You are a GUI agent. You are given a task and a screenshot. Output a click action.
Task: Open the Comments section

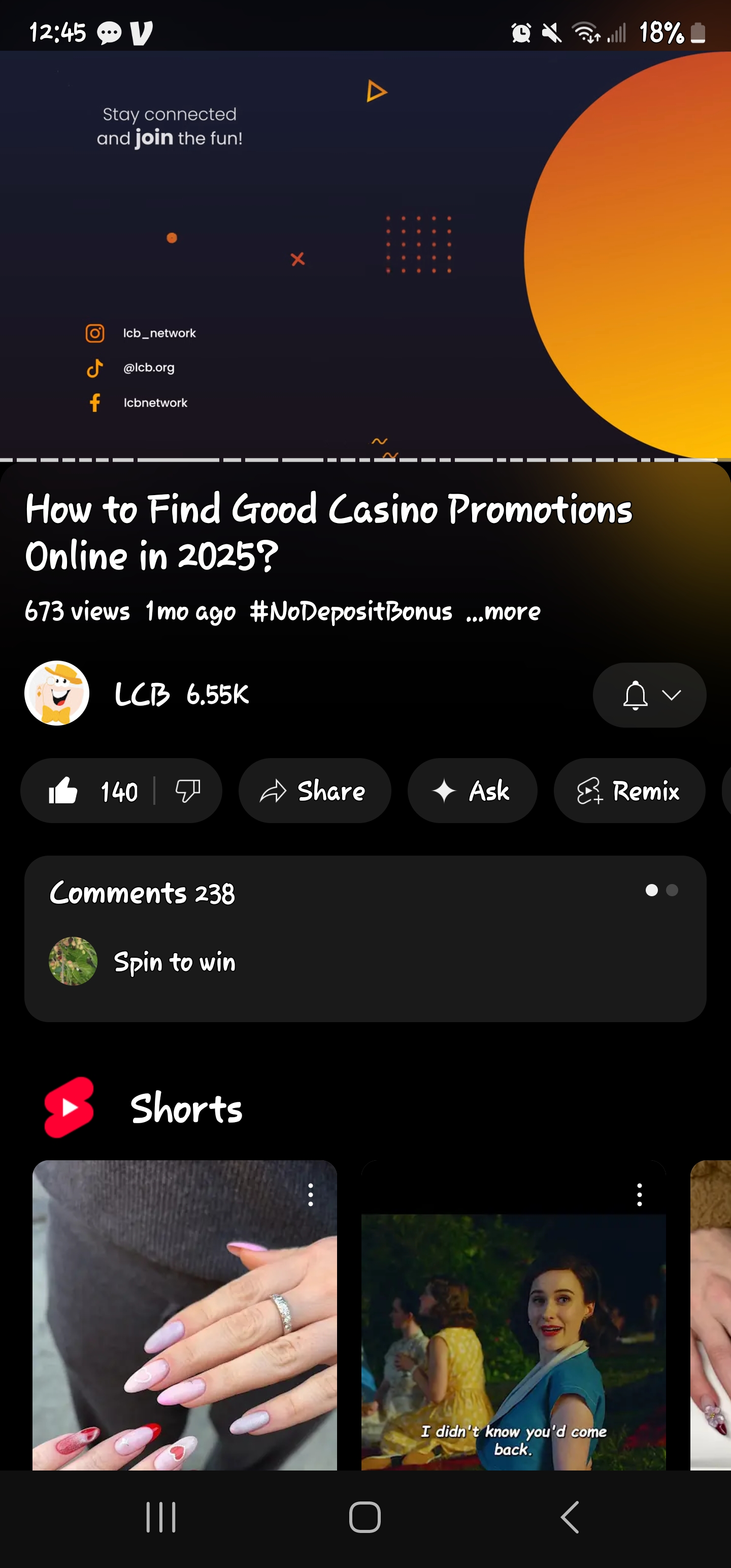pos(365,938)
